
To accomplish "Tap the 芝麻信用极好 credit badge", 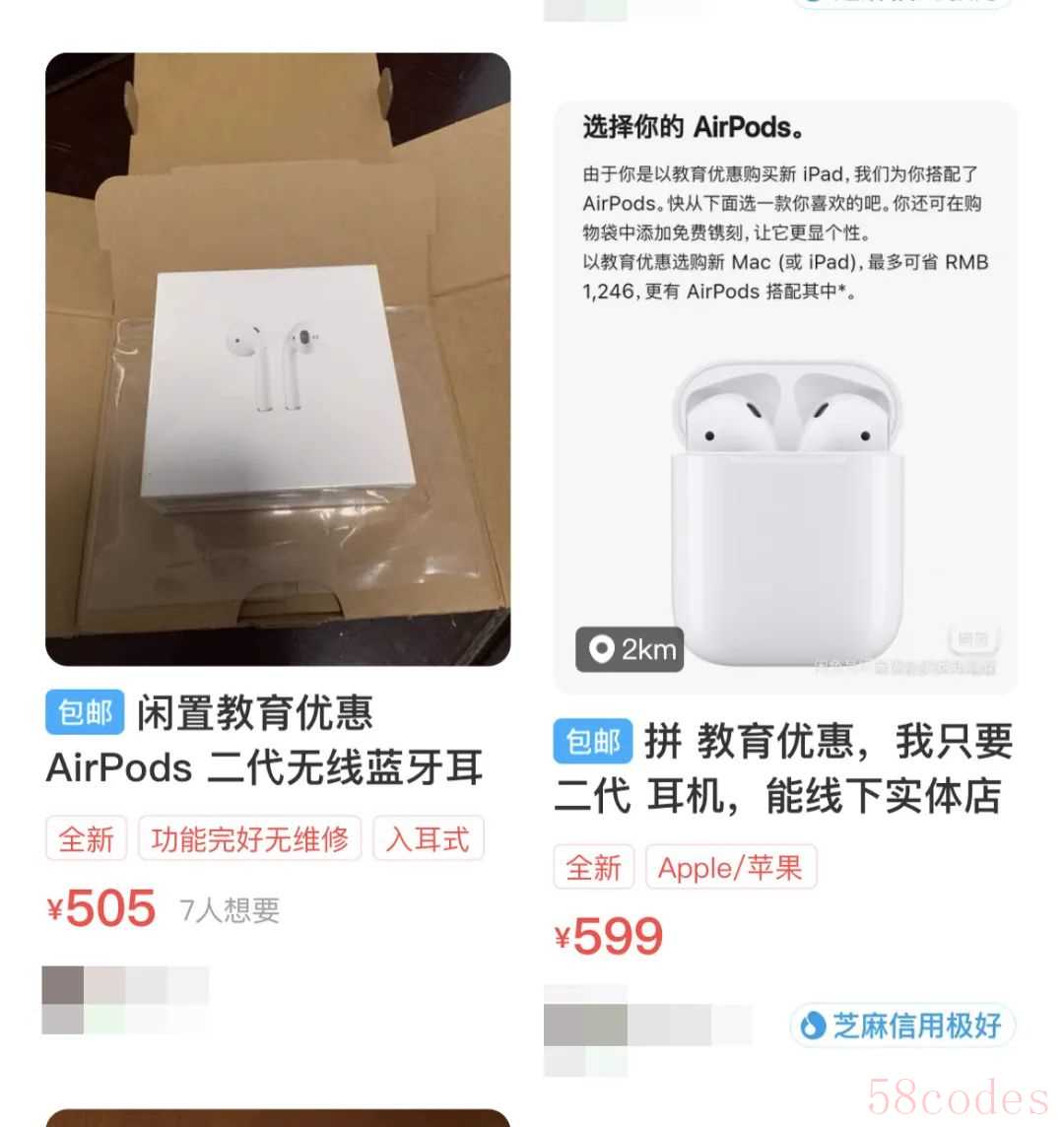I will 901,1026.
